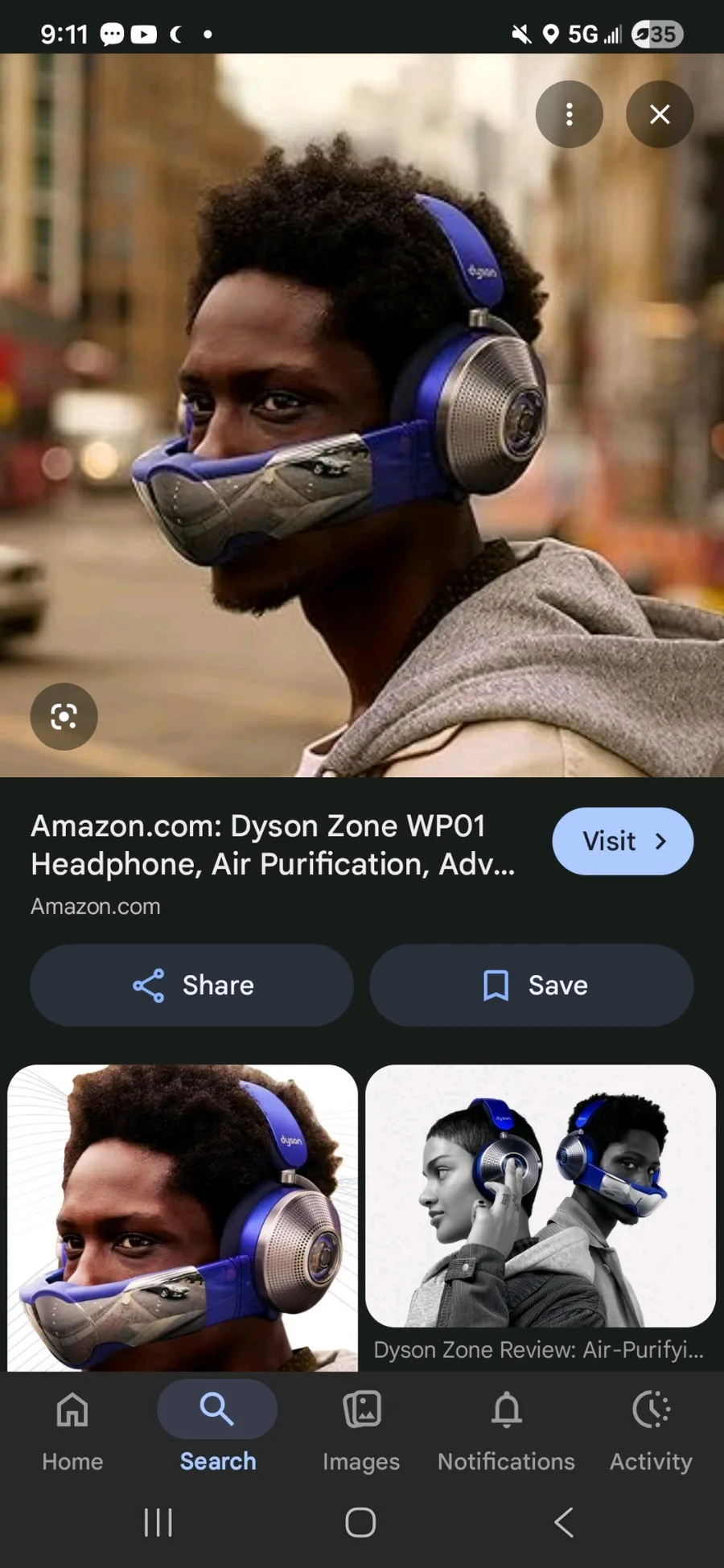Close the image viewer
This screenshot has width=724, height=1568.
click(x=660, y=114)
